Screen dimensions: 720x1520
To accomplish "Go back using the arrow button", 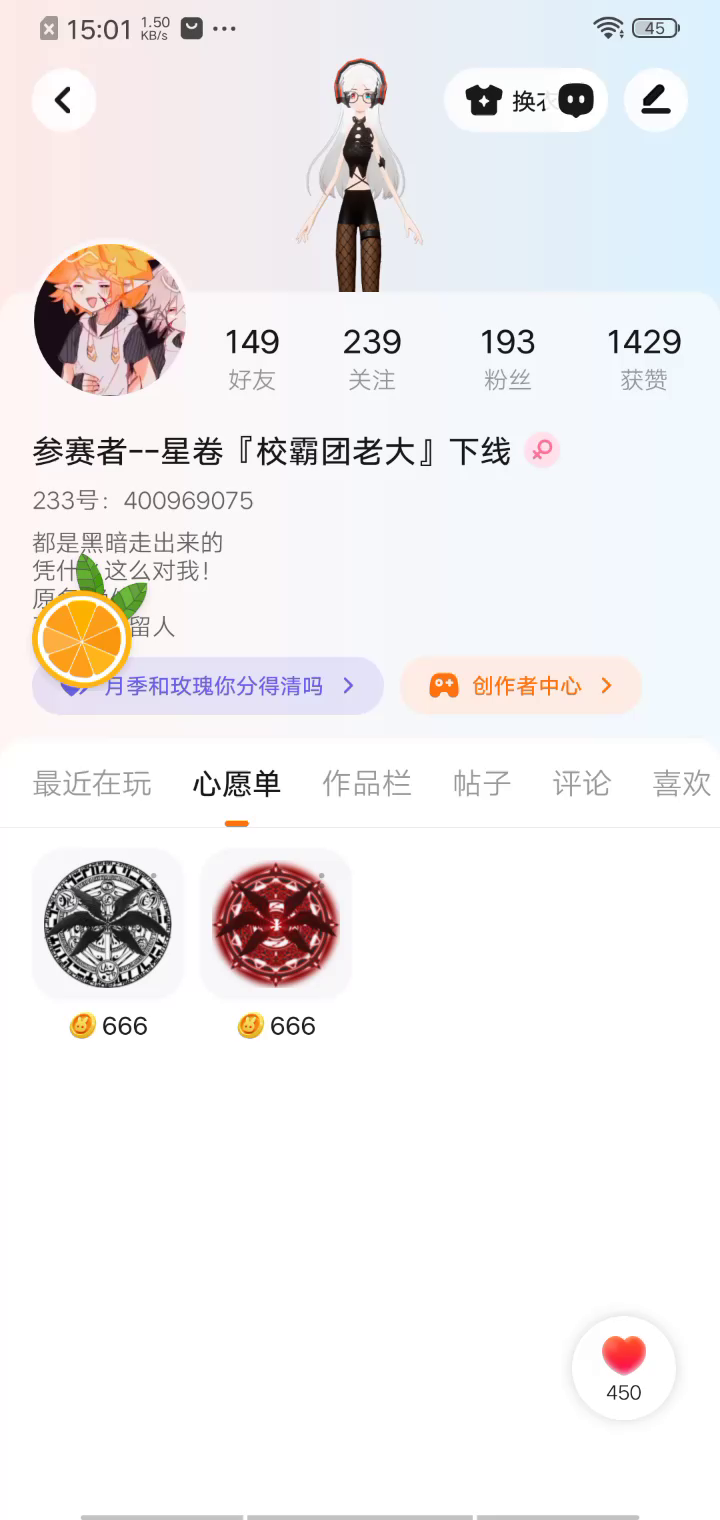I will pyautogui.click(x=63, y=100).
